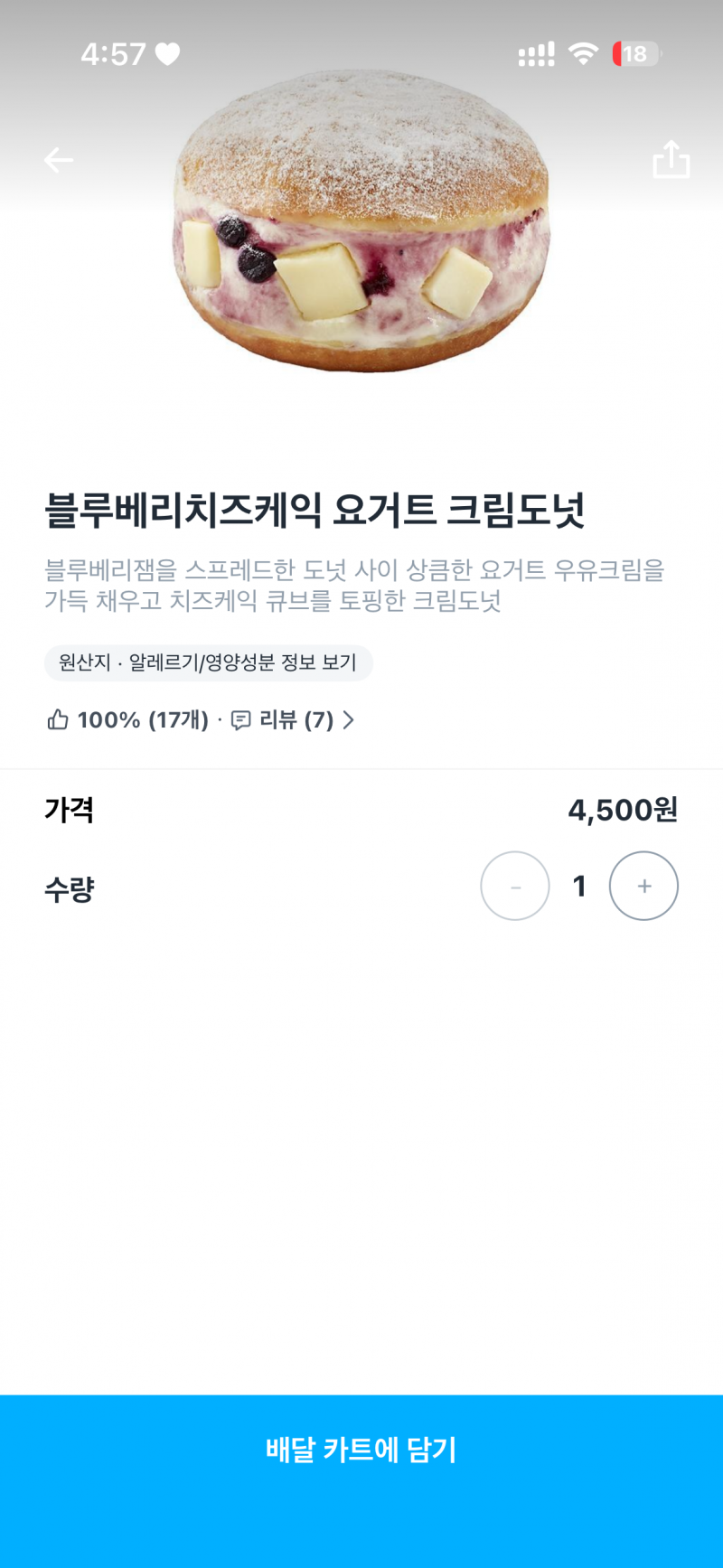Click the quantity value showing 1
The height and width of the screenshot is (1568, 723).
579,886
